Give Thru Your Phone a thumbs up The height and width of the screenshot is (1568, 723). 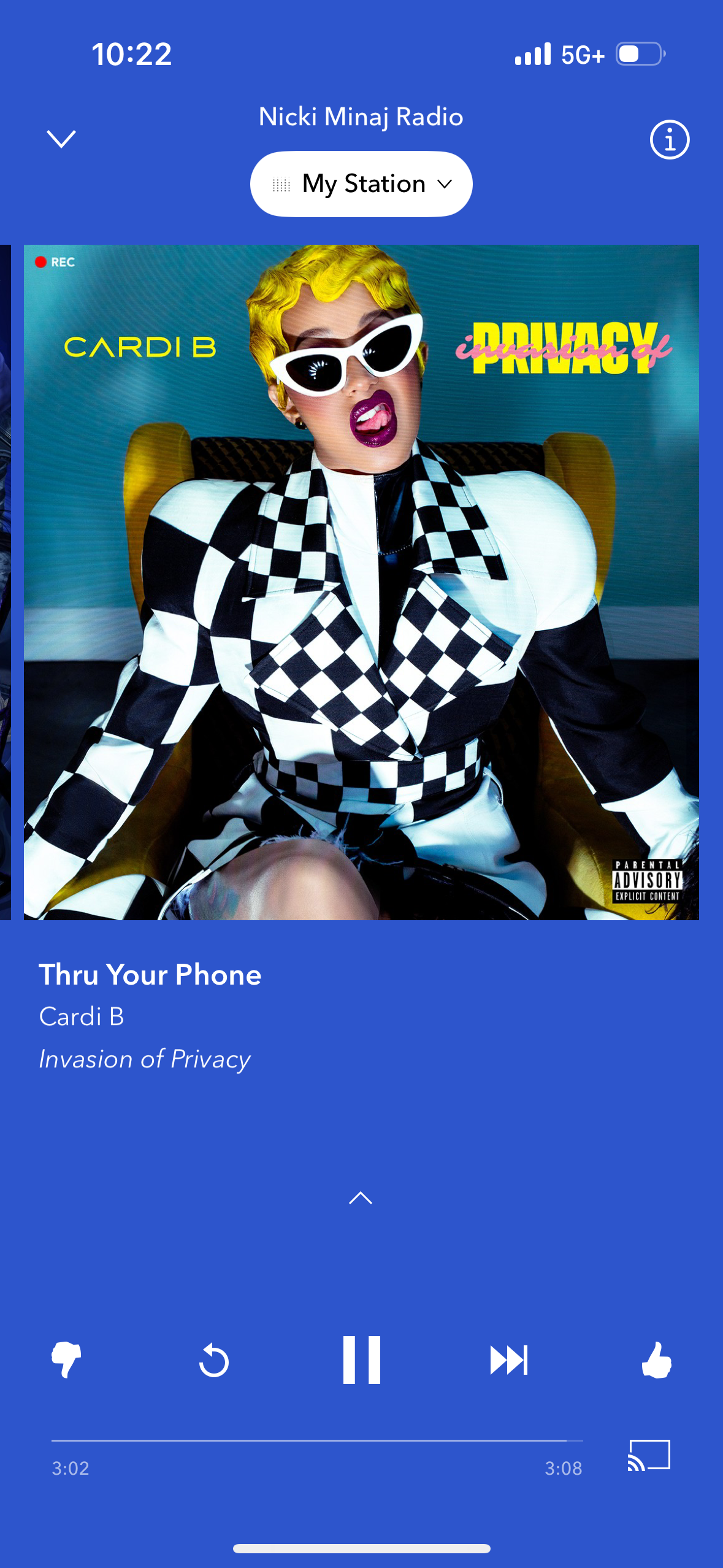click(656, 1359)
